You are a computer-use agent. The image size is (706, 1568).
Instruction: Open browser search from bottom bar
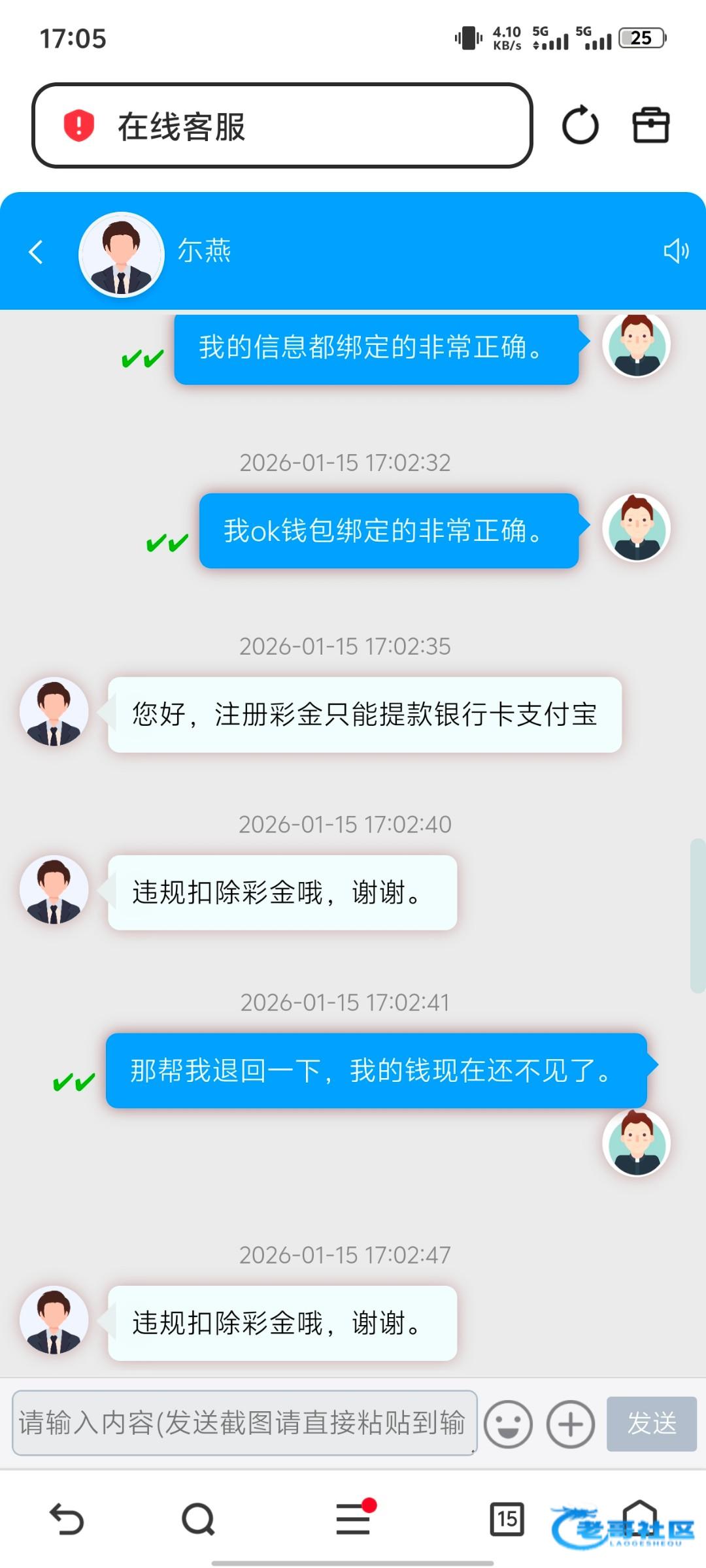(x=198, y=1519)
